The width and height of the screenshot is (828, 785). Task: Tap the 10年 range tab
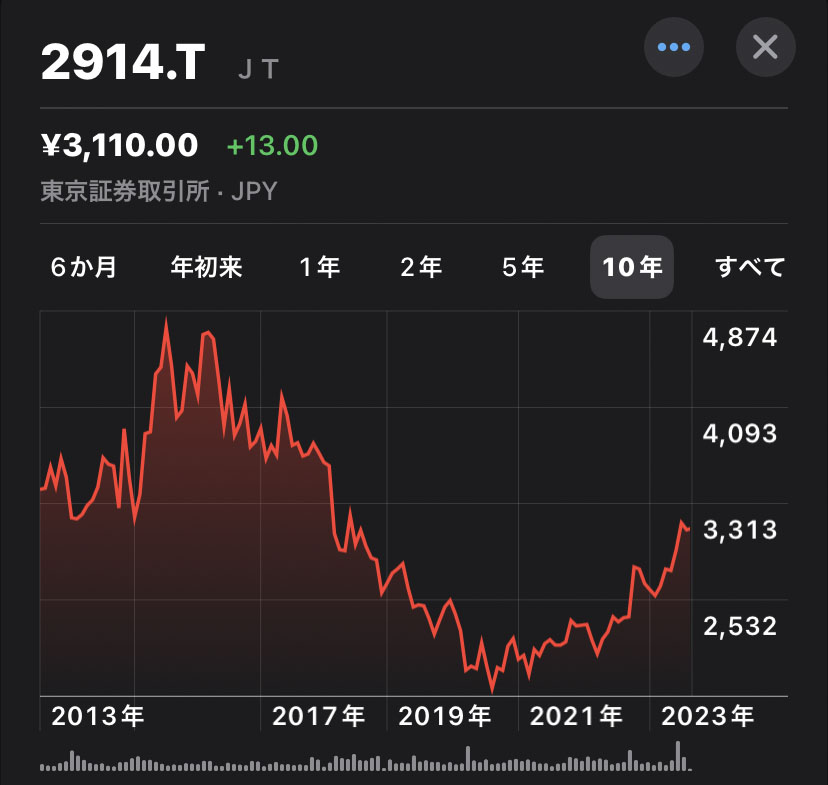tap(632, 267)
